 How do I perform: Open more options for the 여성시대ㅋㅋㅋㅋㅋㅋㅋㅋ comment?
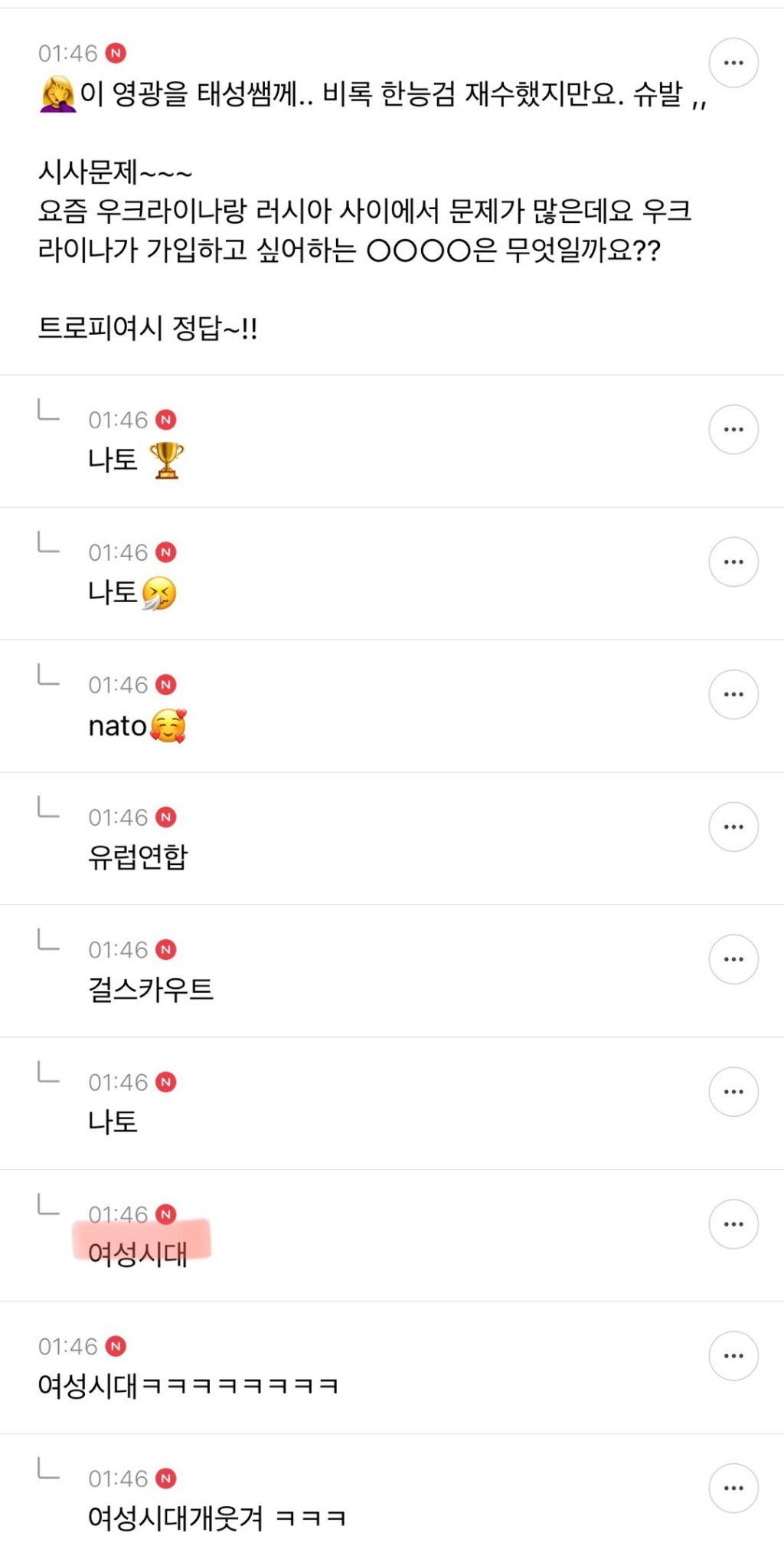[x=733, y=1355]
